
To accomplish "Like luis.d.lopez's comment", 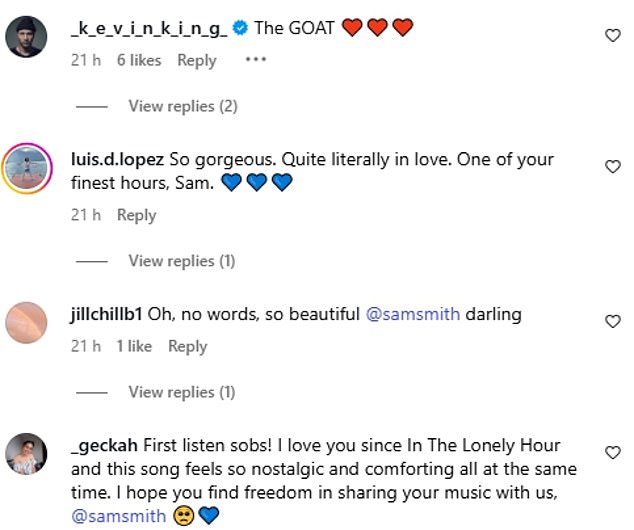I will coord(613,167).
